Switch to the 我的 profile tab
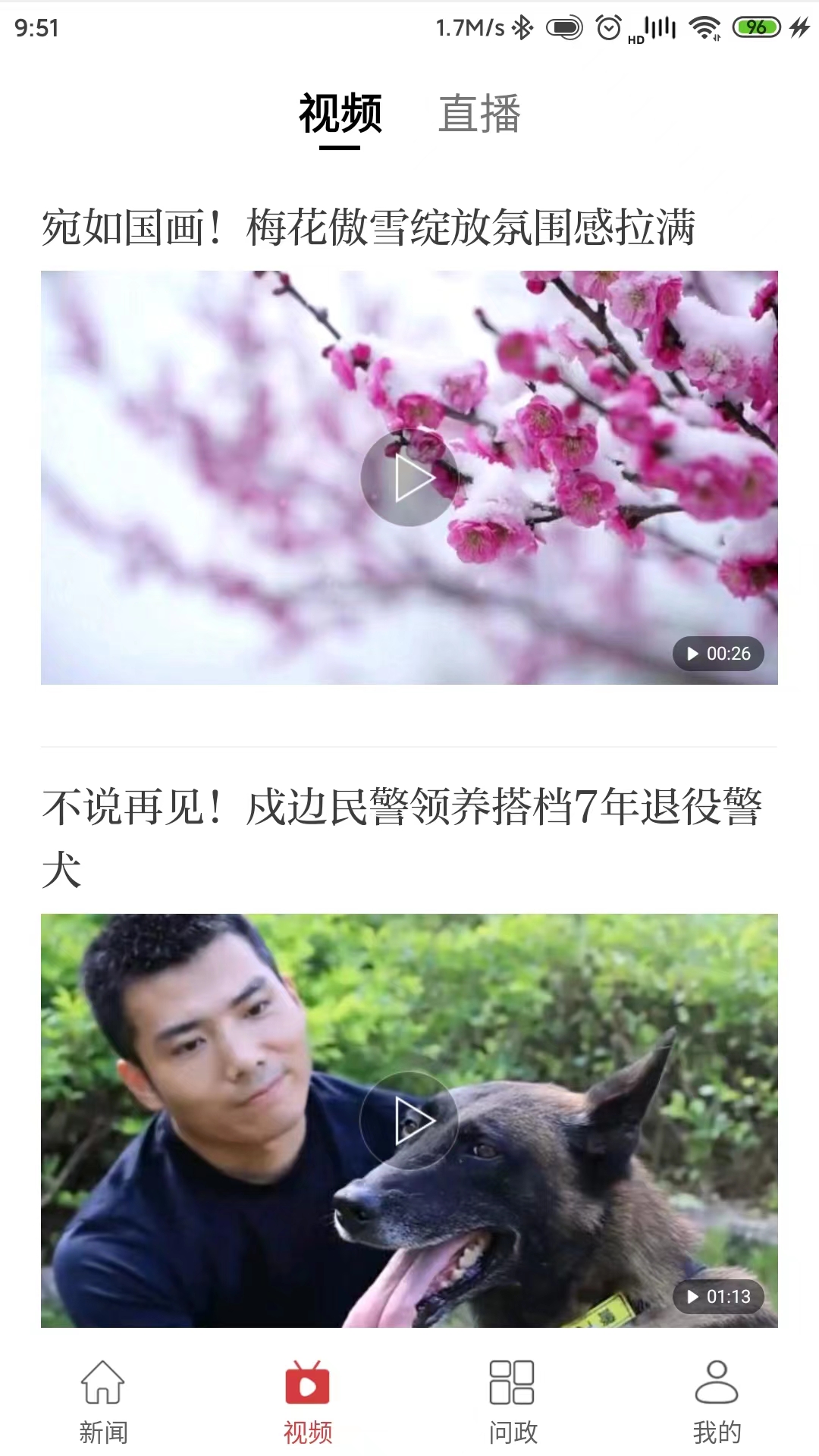 pyautogui.click(x=716, y=1401)
